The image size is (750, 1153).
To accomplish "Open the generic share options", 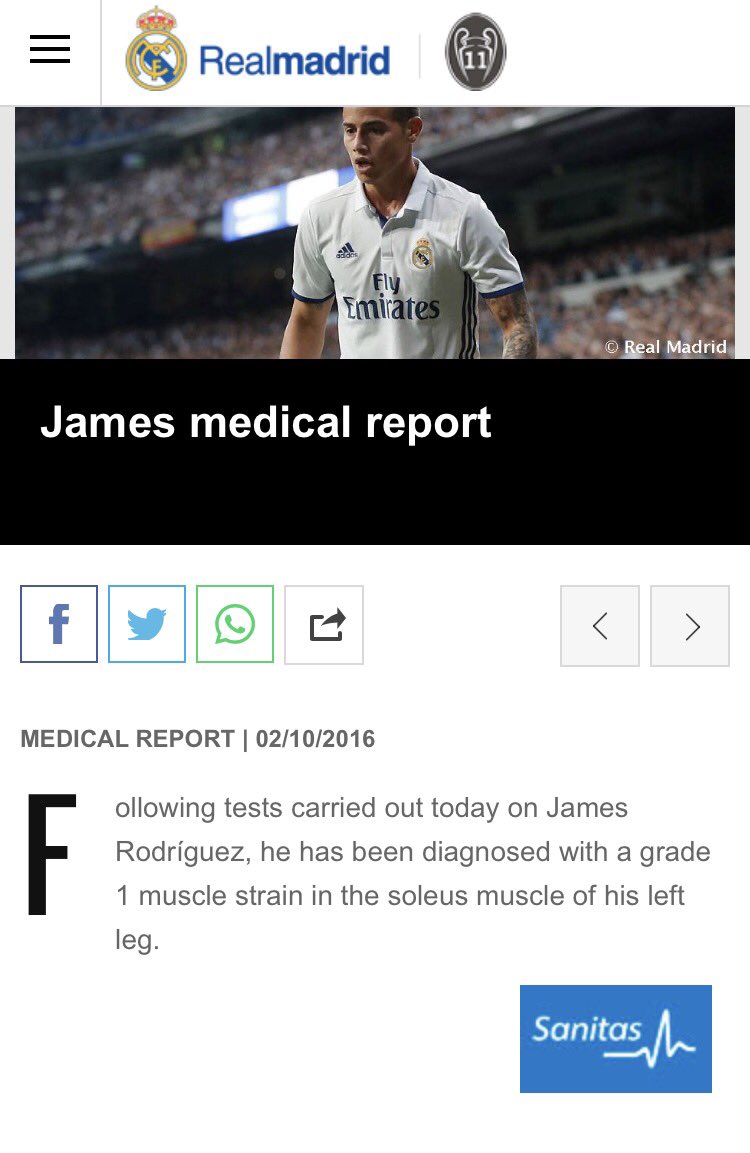I will 324,625.
